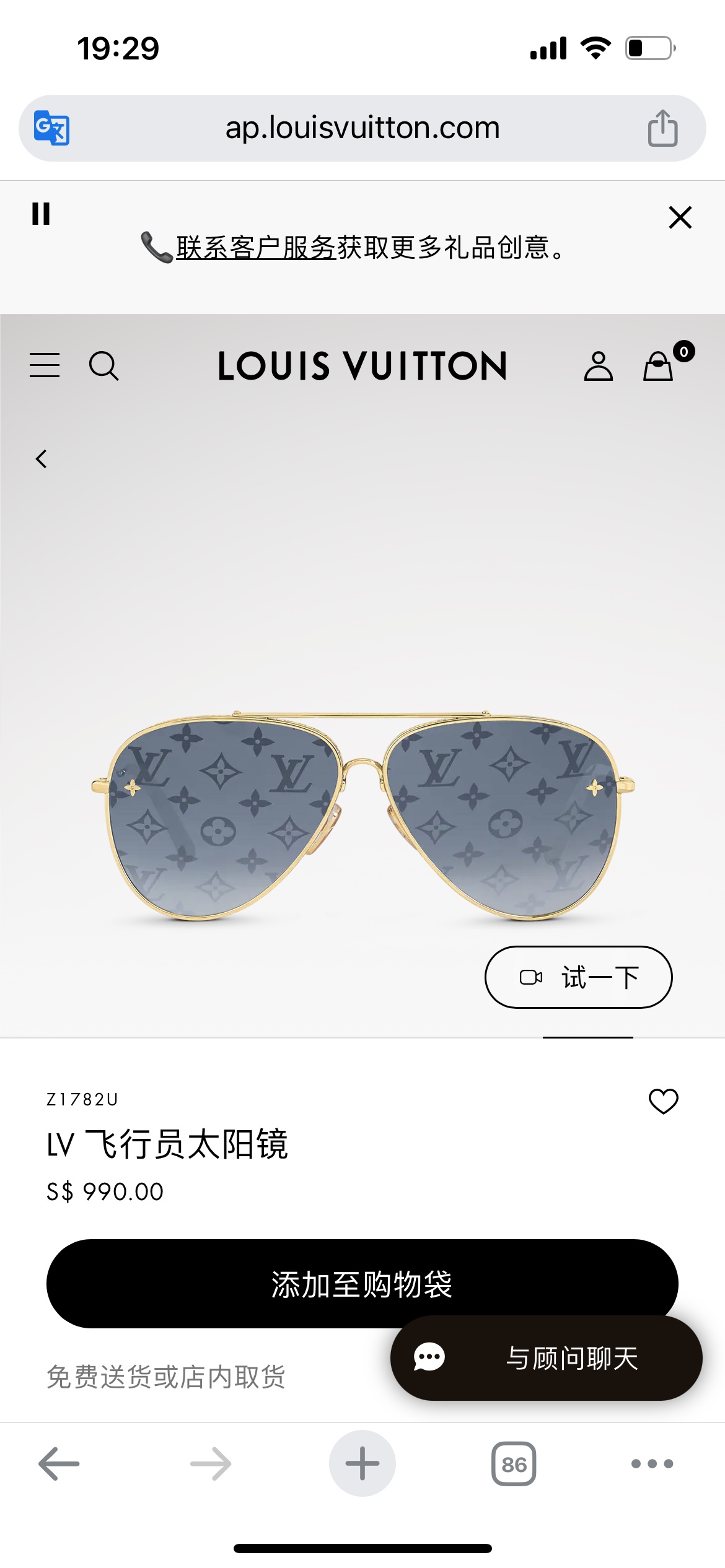Share this page from the address bar

pyautogui.click(x=662, y=128)
